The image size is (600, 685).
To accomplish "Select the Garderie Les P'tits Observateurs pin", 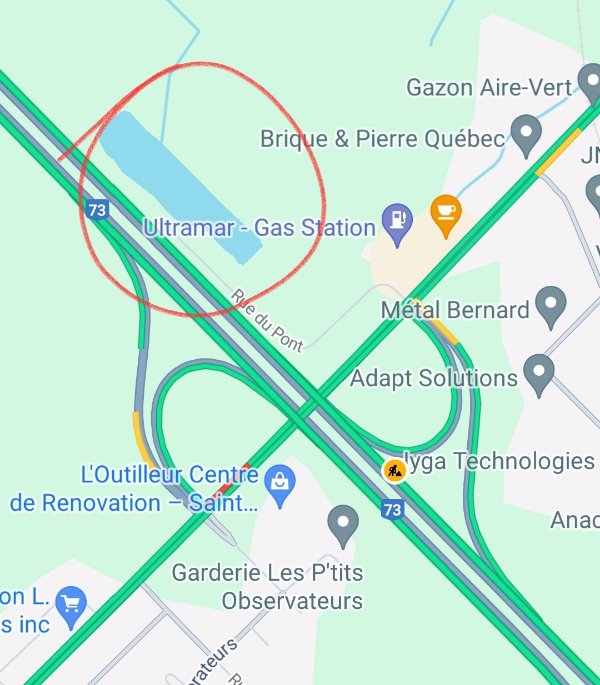I will (x=343, y=524).
